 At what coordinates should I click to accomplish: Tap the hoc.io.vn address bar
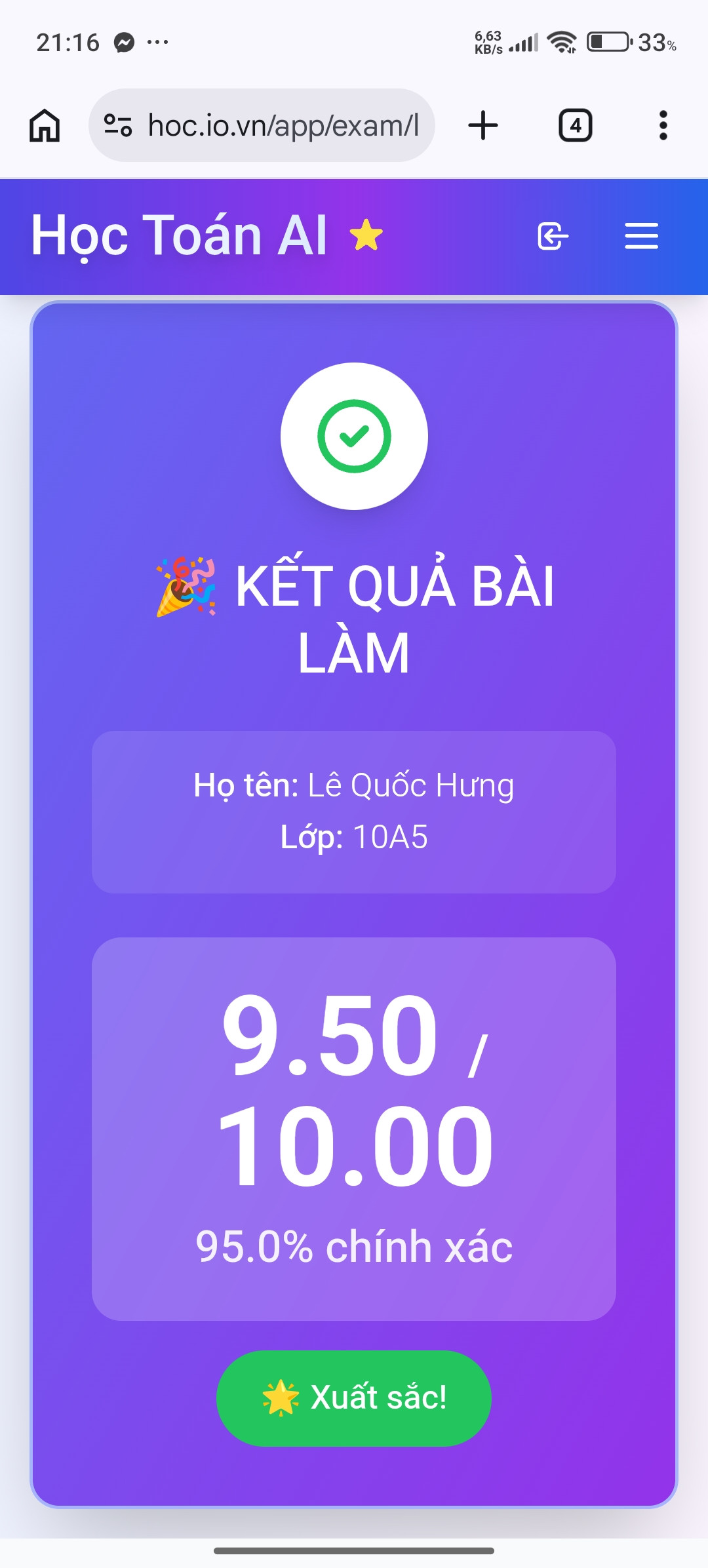click(282, 125)
